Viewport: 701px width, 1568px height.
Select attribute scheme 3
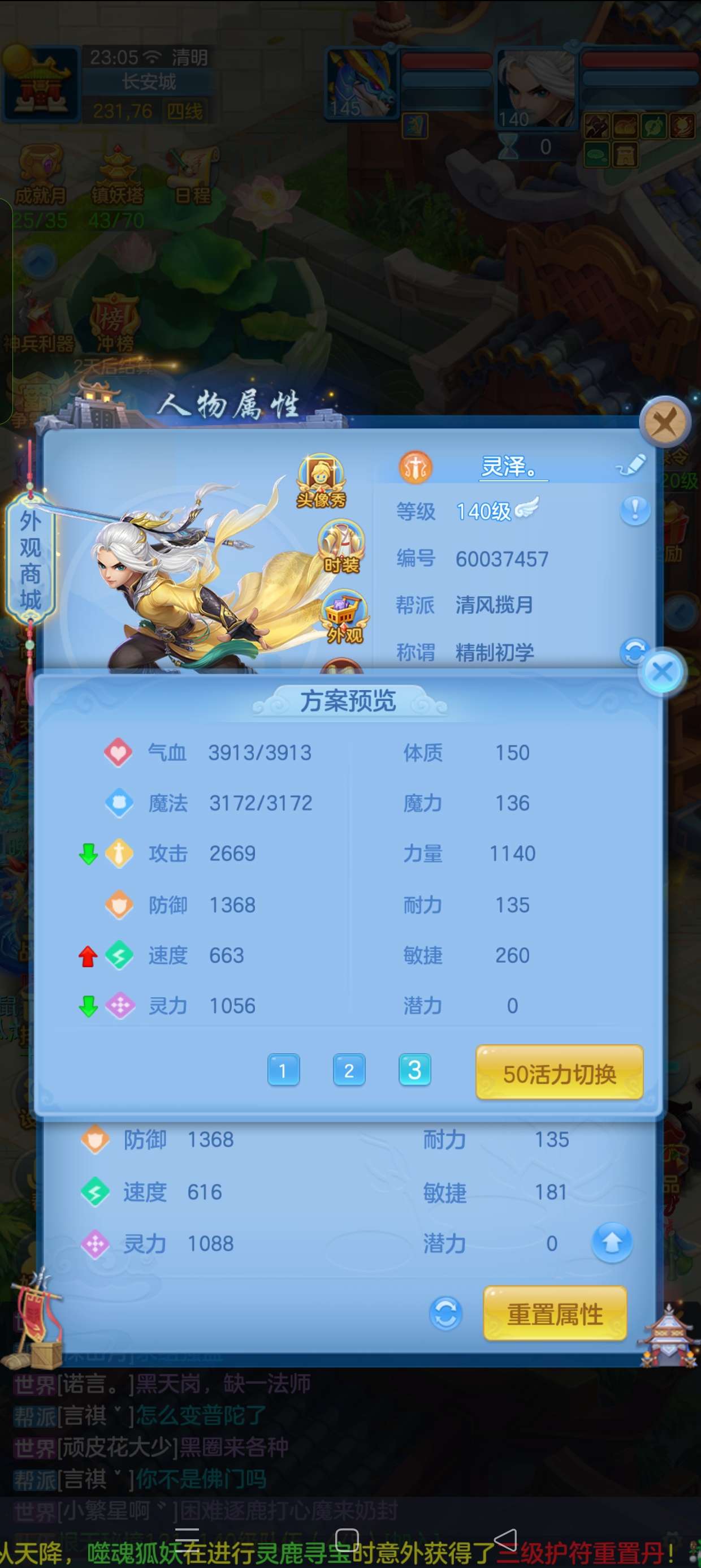click(414, 1070)
